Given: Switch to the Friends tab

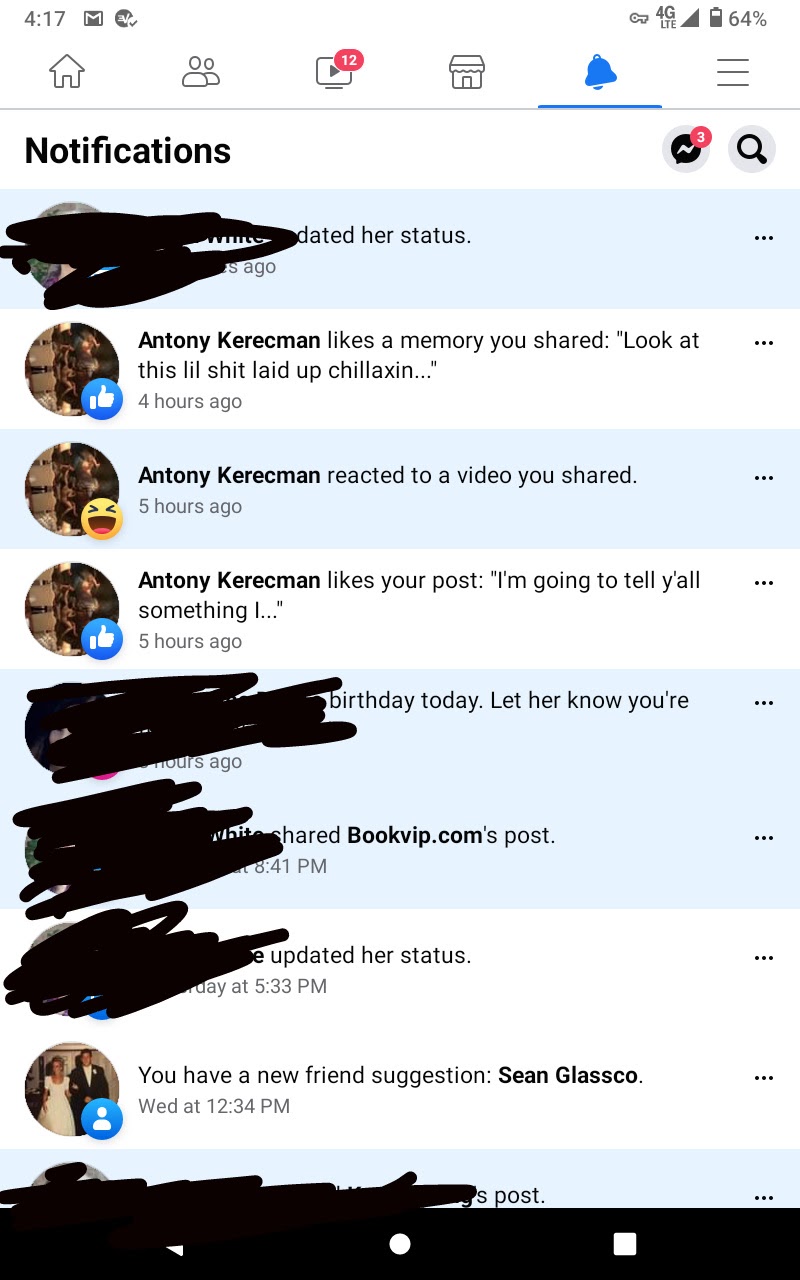Looking at the screenshot, I should pyautogui.click(x=200, y=72).
